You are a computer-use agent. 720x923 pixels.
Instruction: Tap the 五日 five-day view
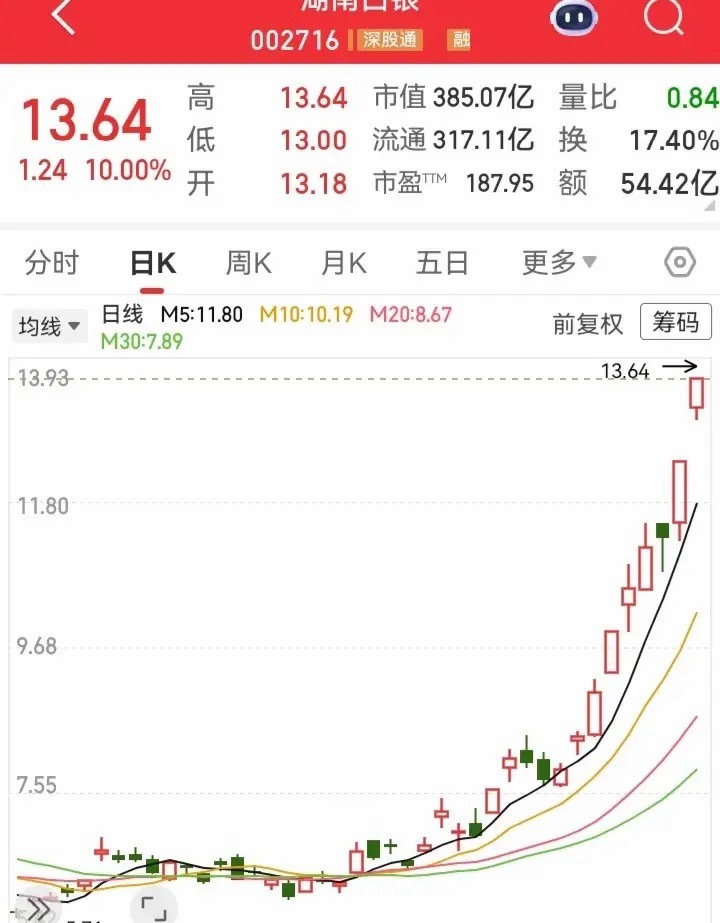pyautogui.click(x=442, y=262)
